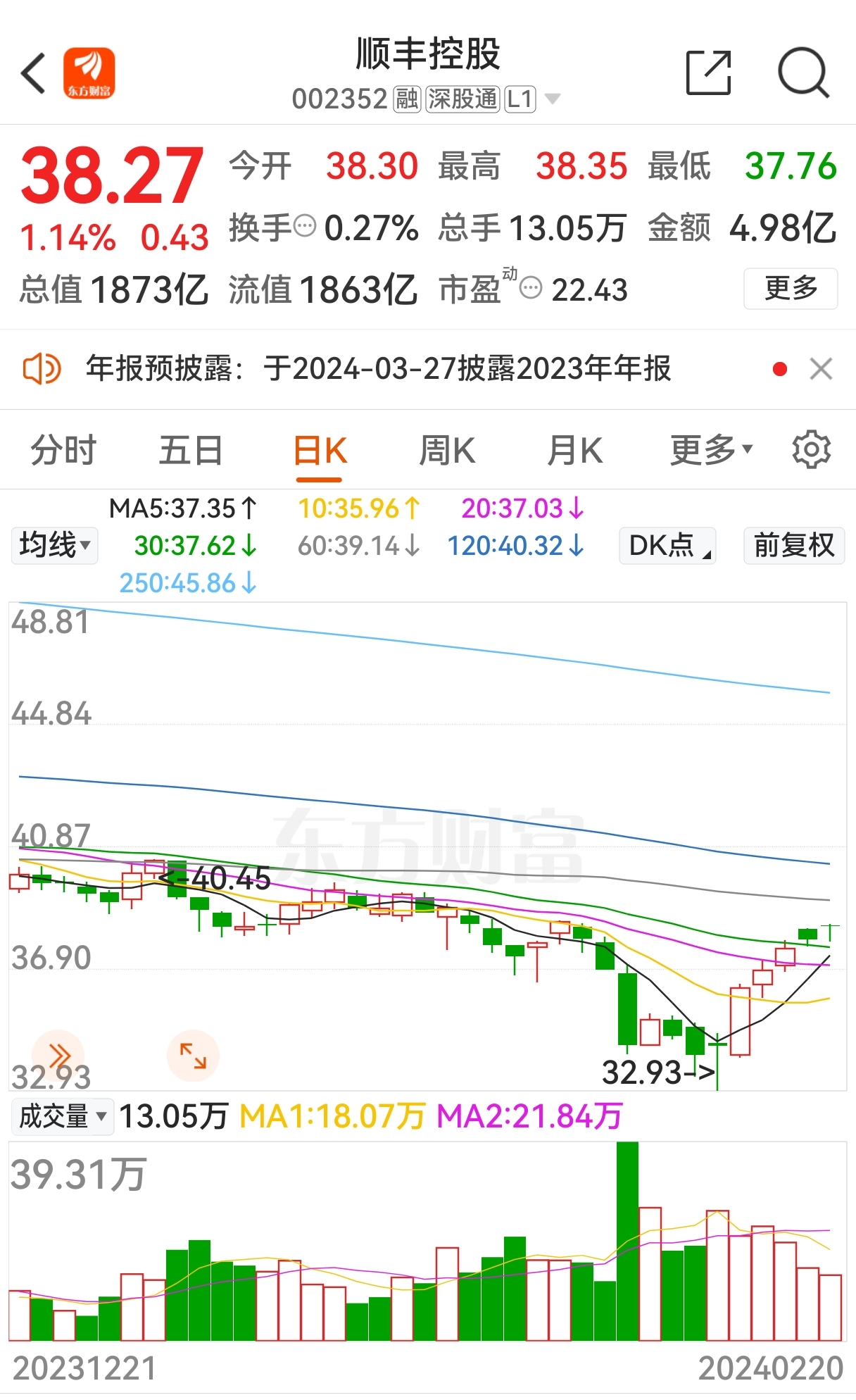Viewport: 856px width, 1400px height.
Task: Switch to the 分时 tab
Action: (62, 450)
